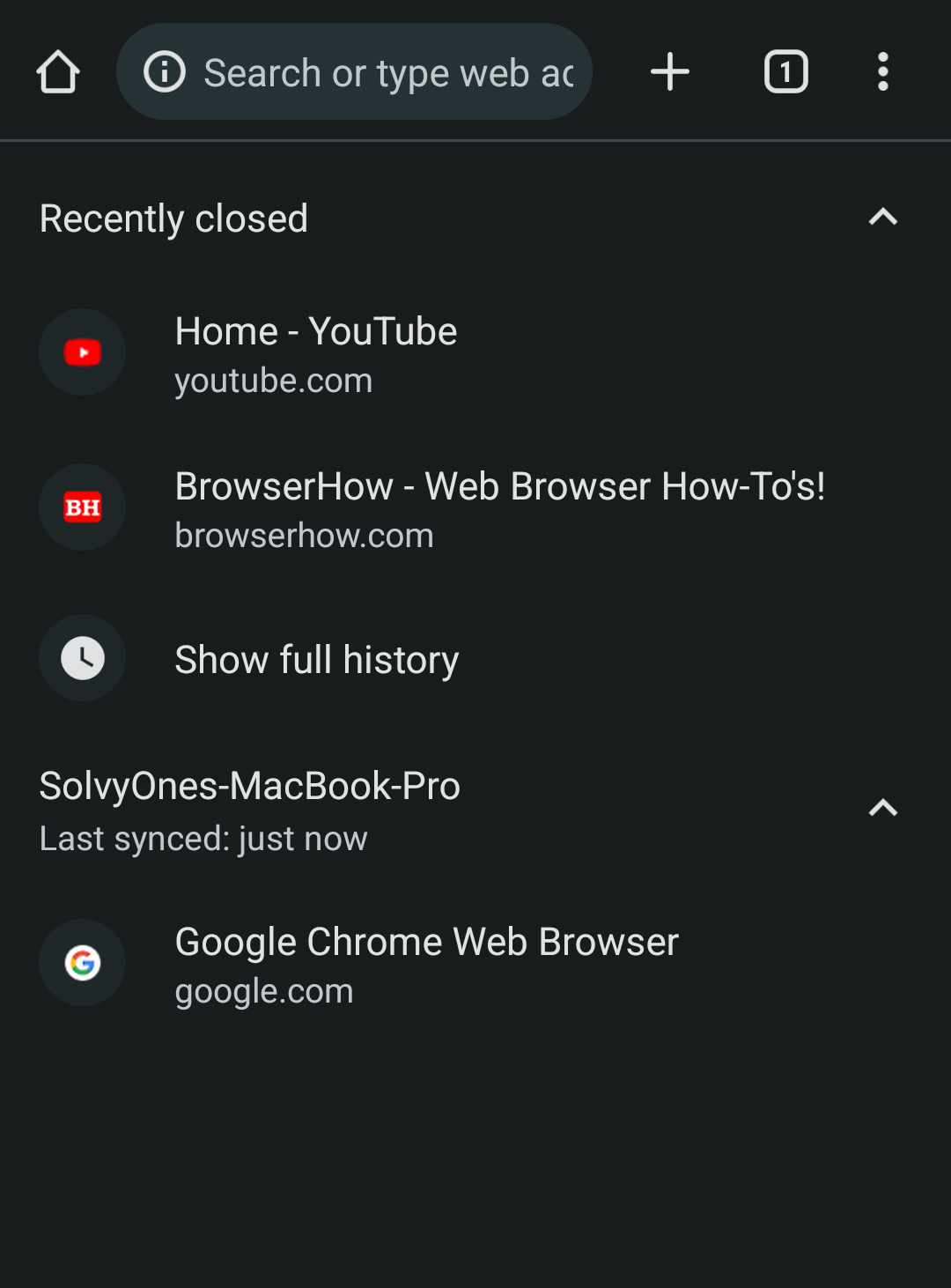
Task: Show full history
Action: tap(317, 658)
